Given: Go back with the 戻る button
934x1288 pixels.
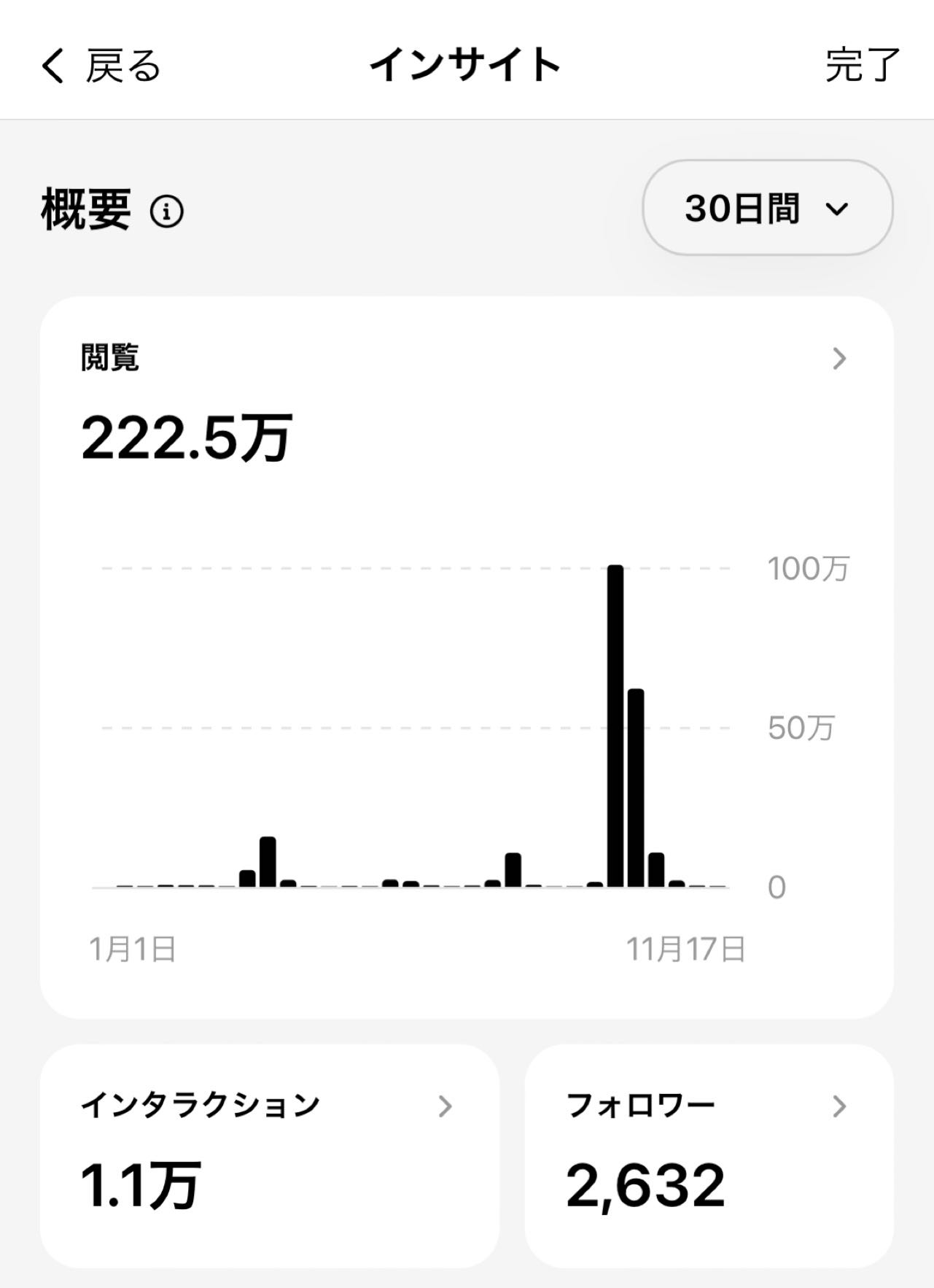Looking at the screenshot, I should point(101,66).
